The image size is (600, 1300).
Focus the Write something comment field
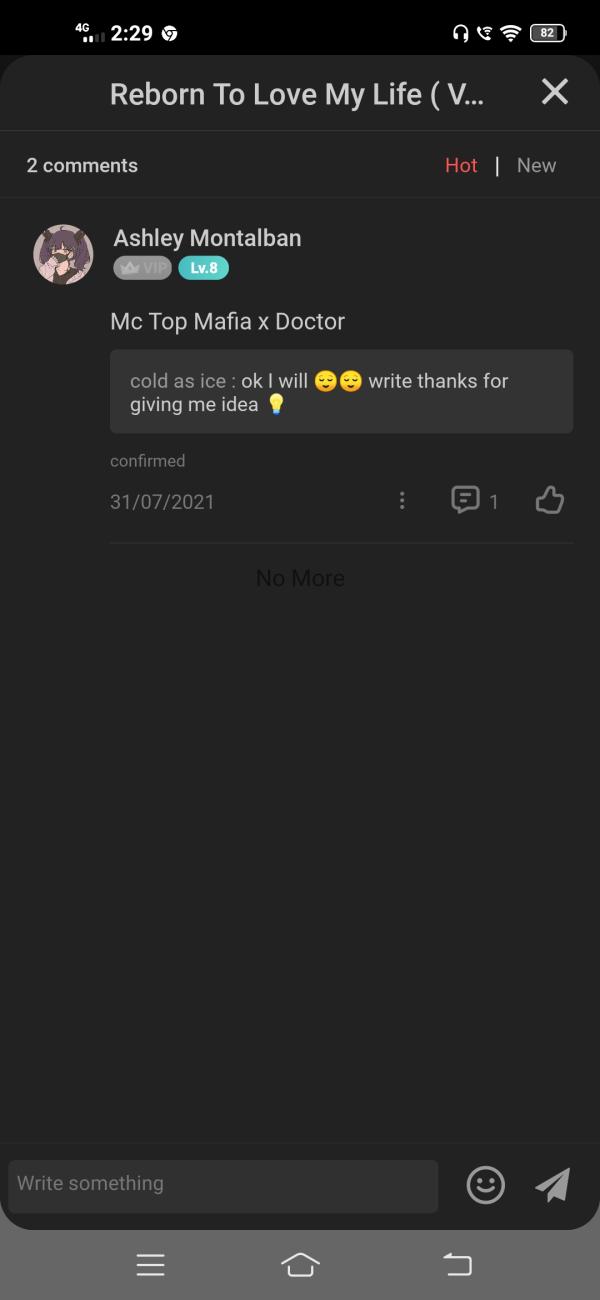222,1185
